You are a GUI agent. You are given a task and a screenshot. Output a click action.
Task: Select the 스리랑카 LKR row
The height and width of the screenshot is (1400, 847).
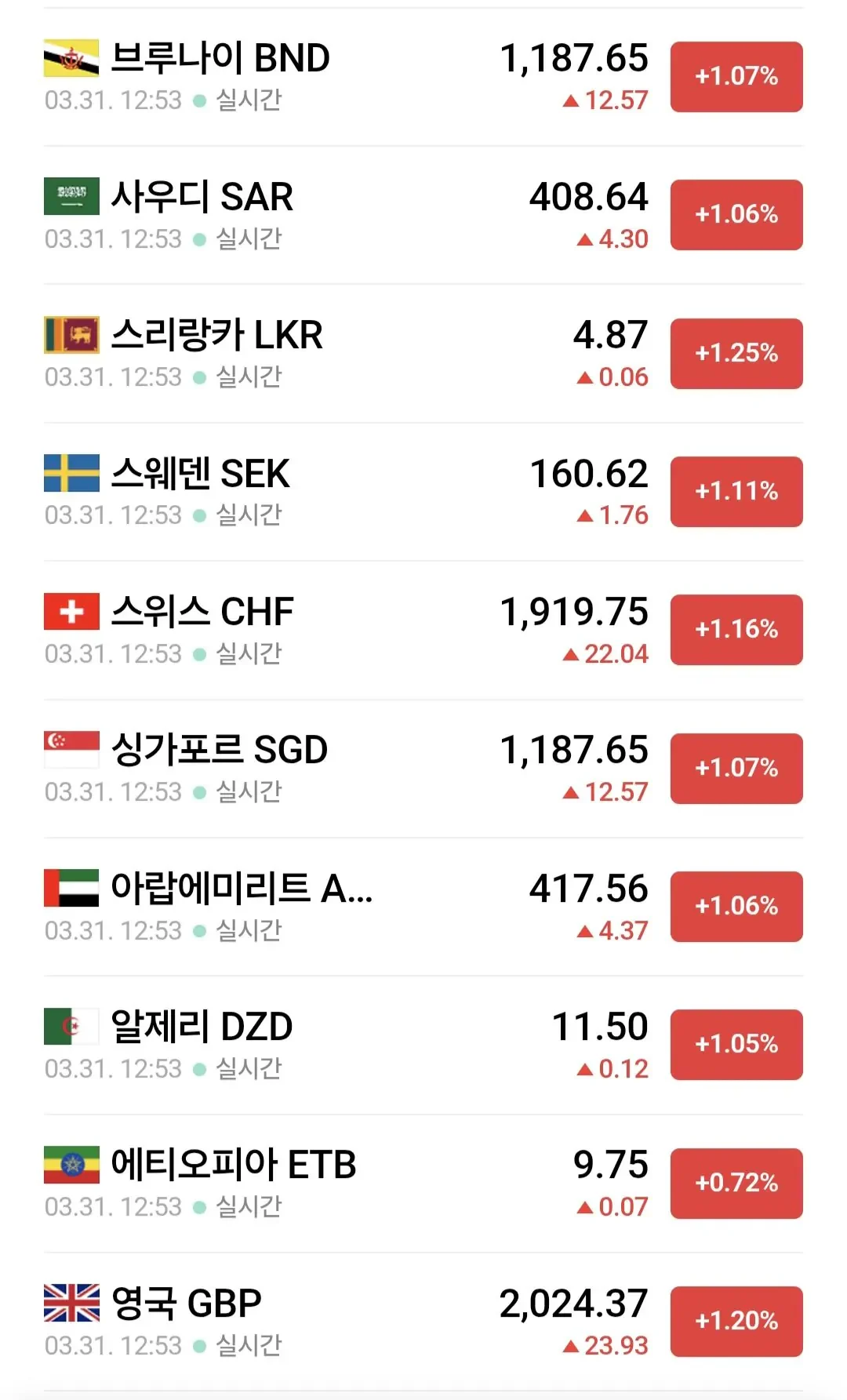(x=216, y=336)
